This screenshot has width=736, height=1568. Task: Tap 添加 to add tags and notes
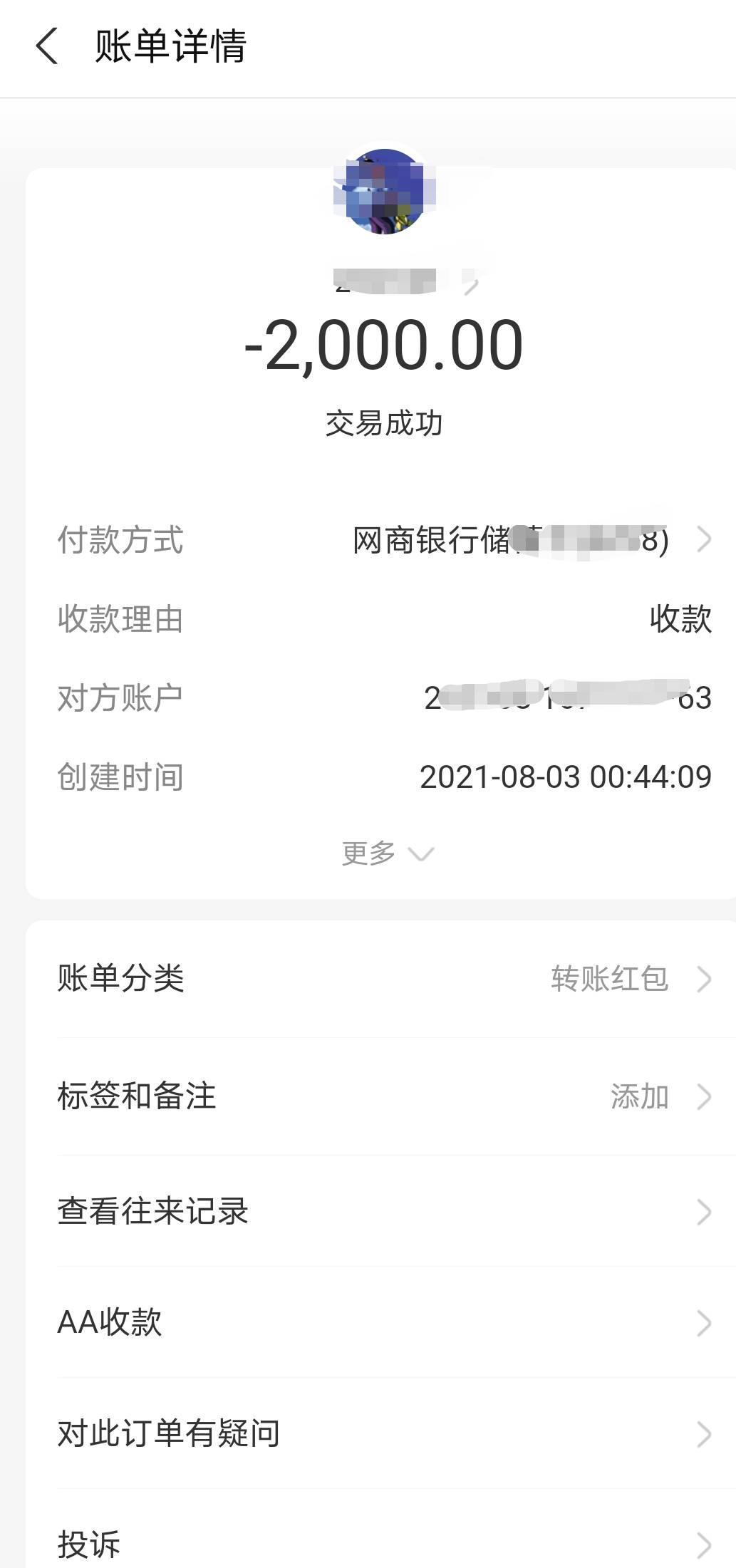click(x=640, y=1096)
